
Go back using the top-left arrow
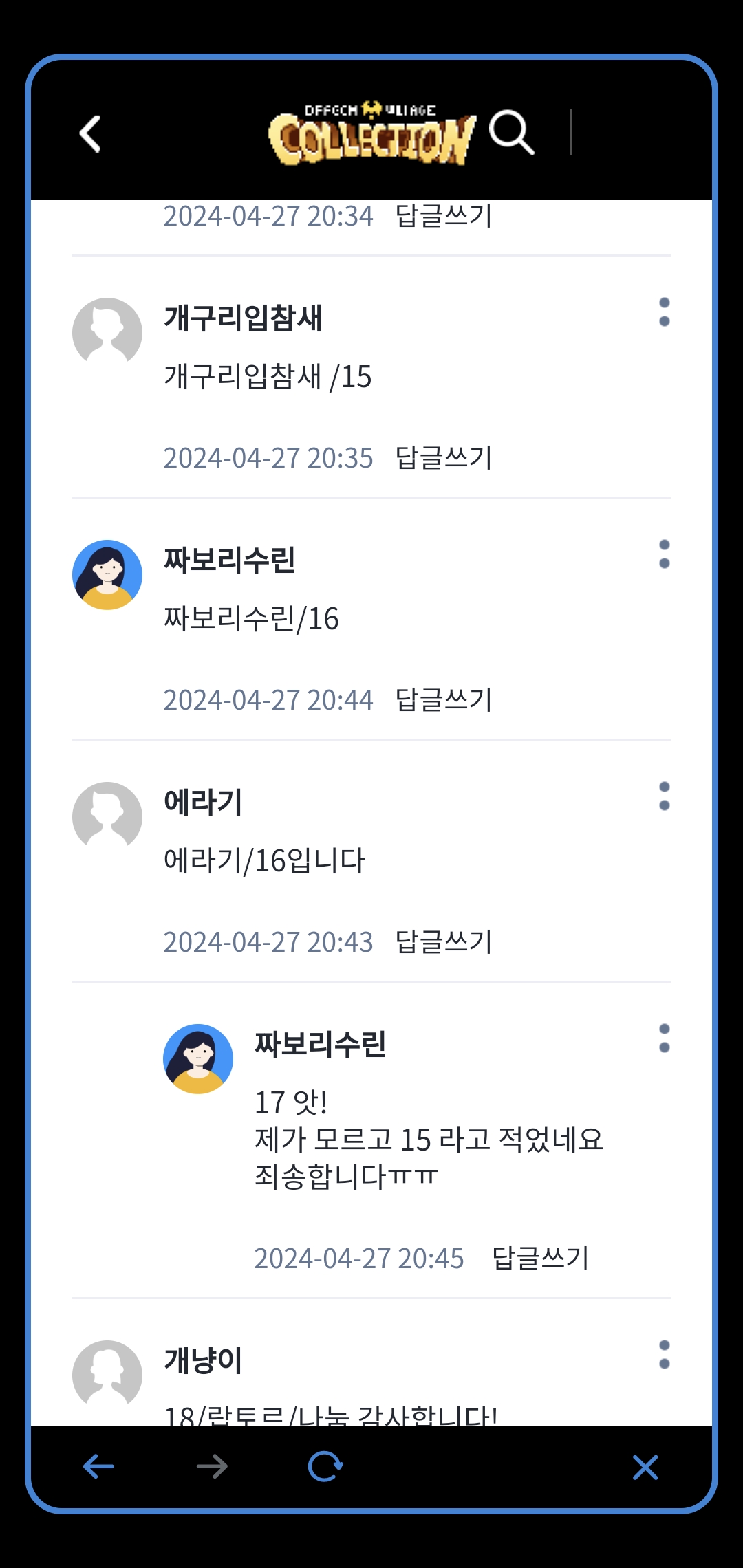coord(91,133)
